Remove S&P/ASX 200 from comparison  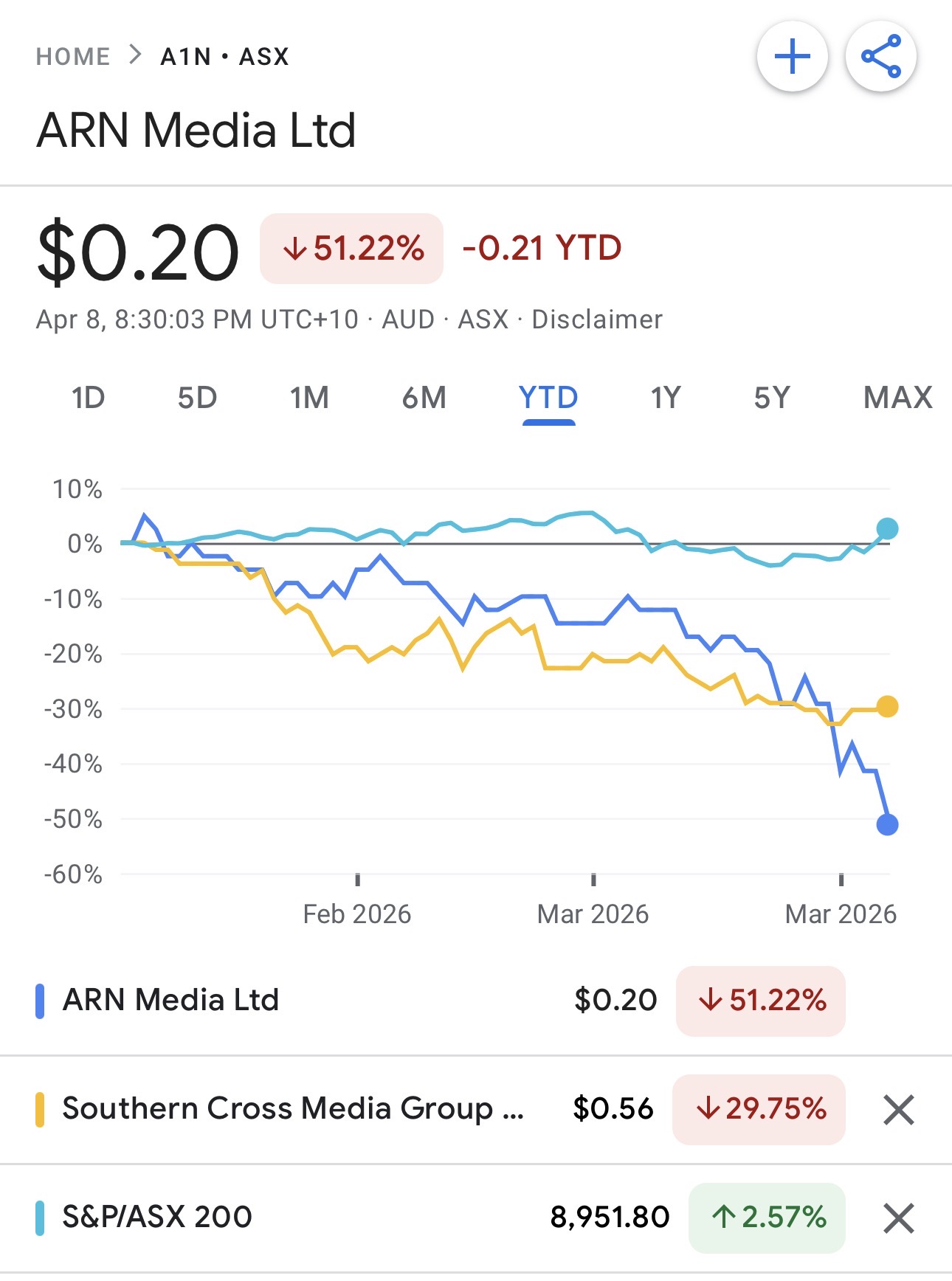[898, 1218]
